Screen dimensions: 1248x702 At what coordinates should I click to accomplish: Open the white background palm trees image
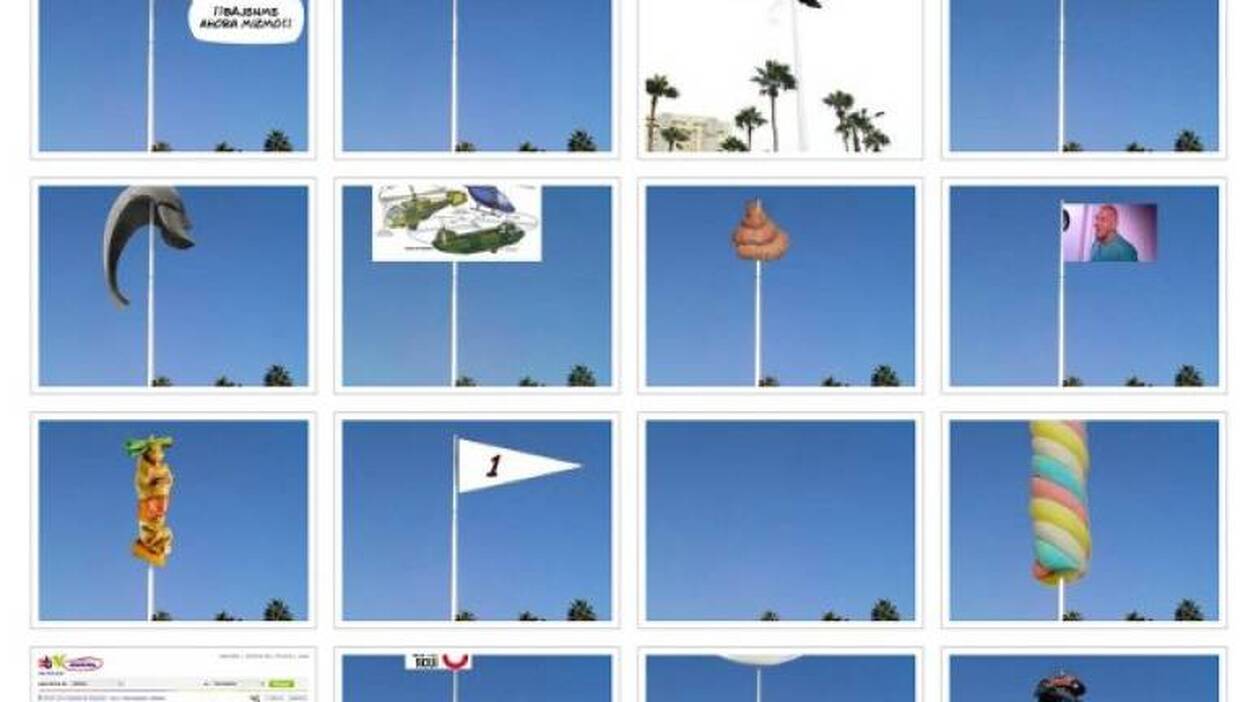(780, 76)
